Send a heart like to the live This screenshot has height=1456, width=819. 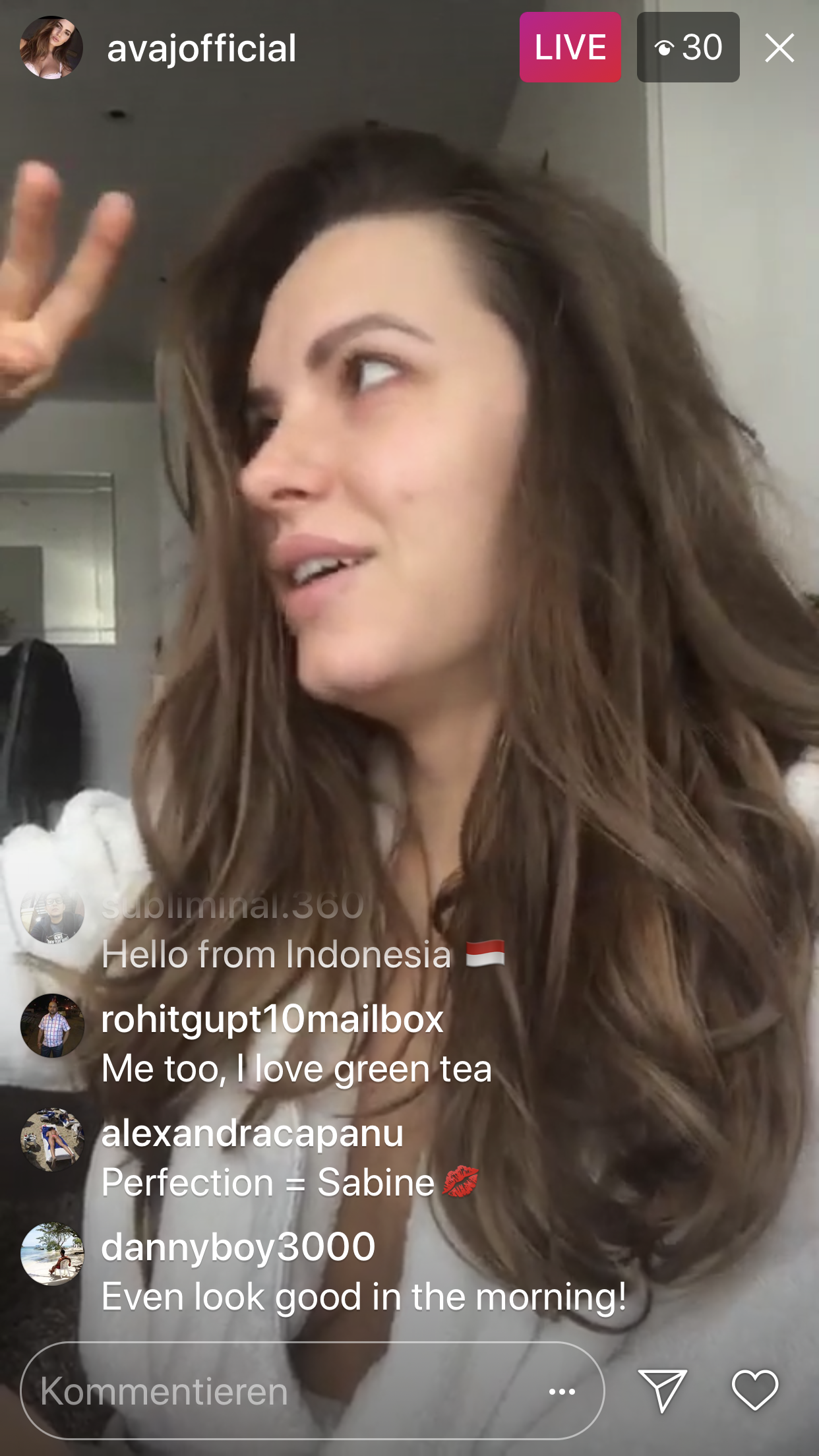click(x=754, y=1389)
